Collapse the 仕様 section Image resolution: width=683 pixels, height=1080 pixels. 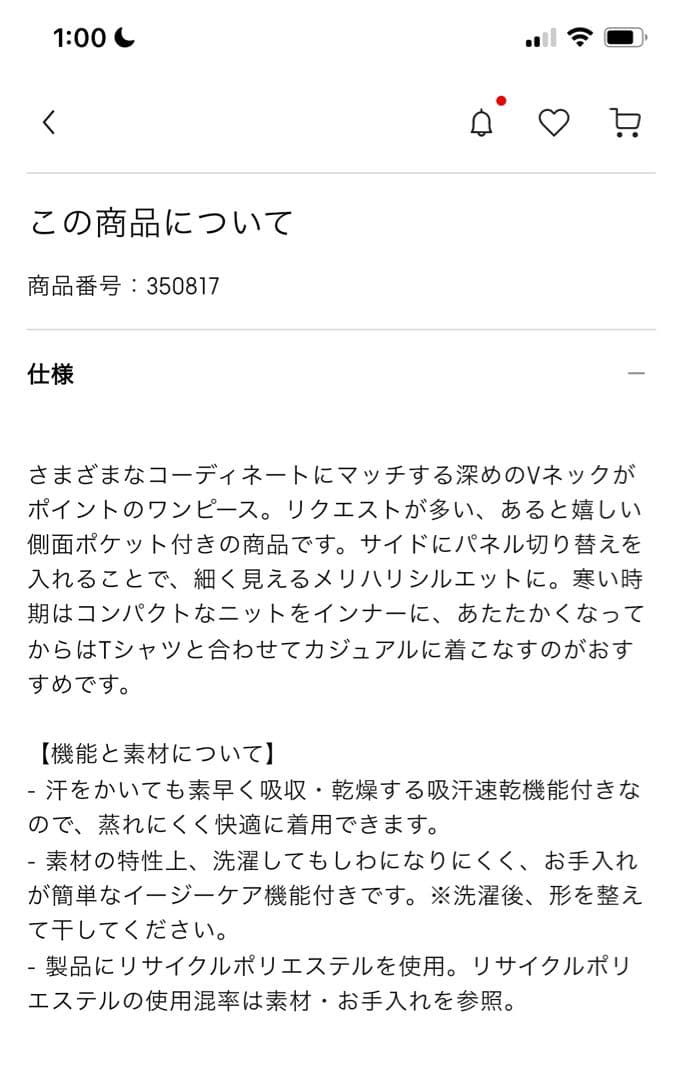pos(635,374)
